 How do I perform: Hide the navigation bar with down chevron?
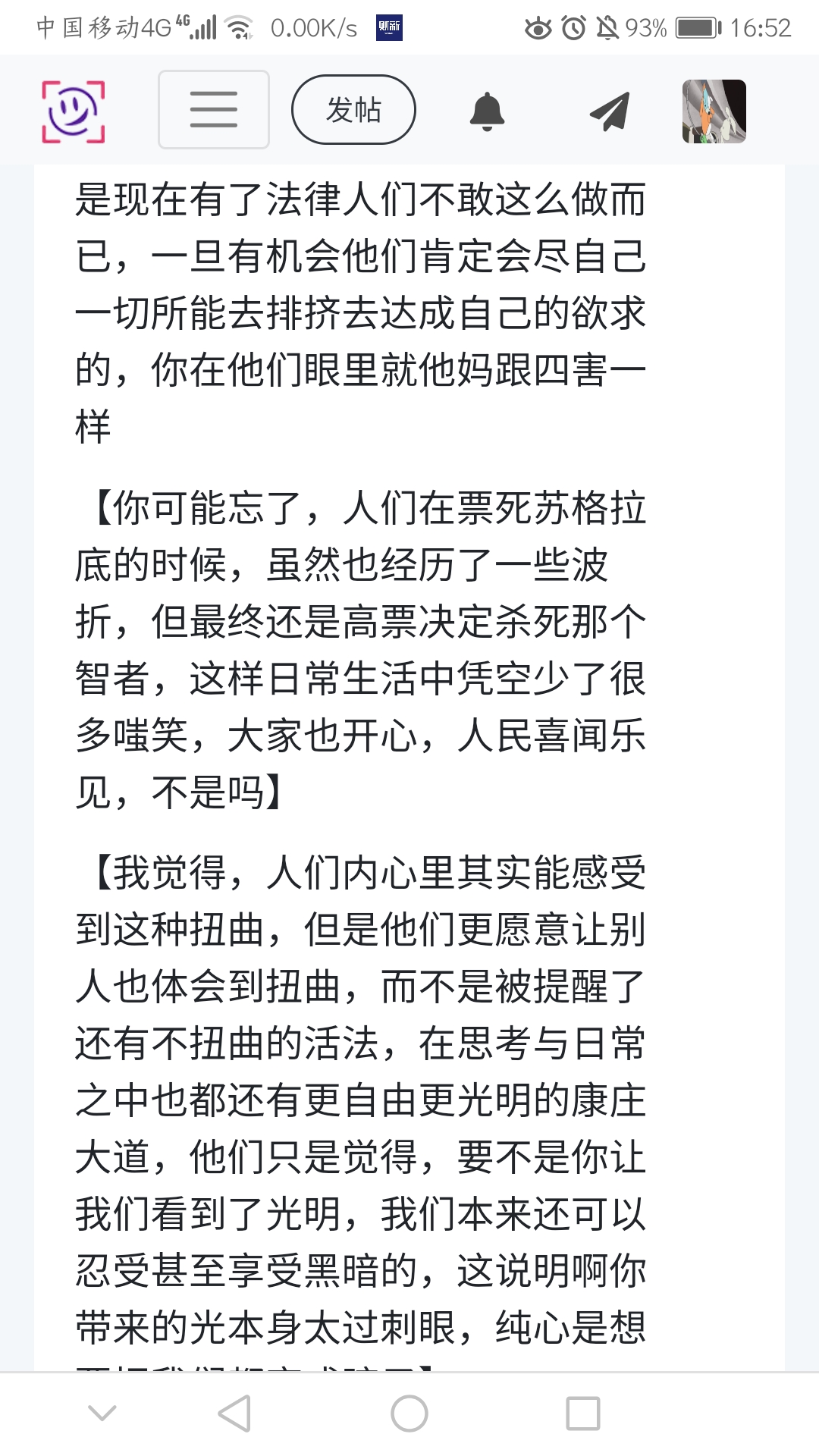(x=102, y=1414)
